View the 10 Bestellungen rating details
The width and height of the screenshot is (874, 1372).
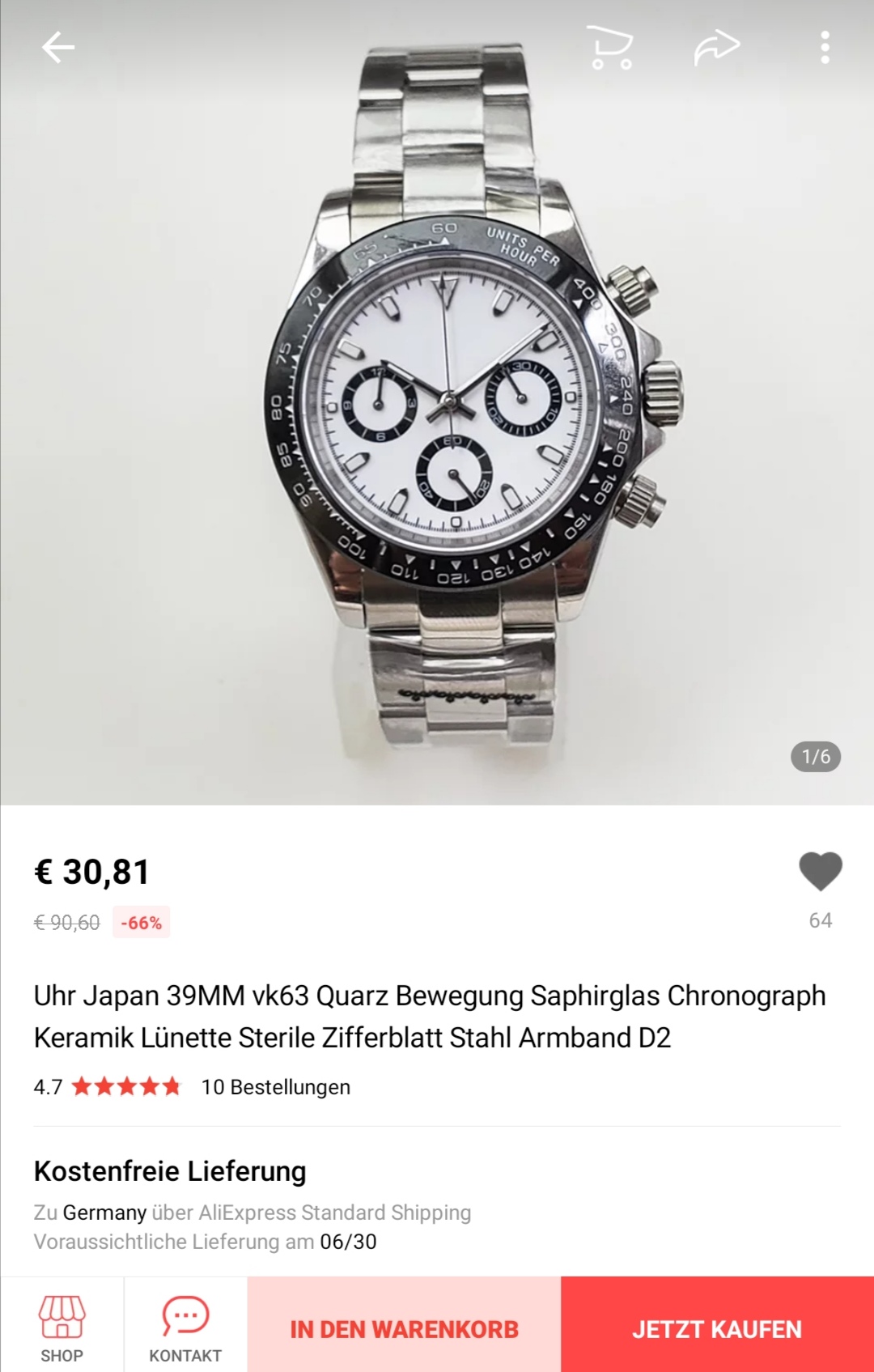(x=275, y=1087)
